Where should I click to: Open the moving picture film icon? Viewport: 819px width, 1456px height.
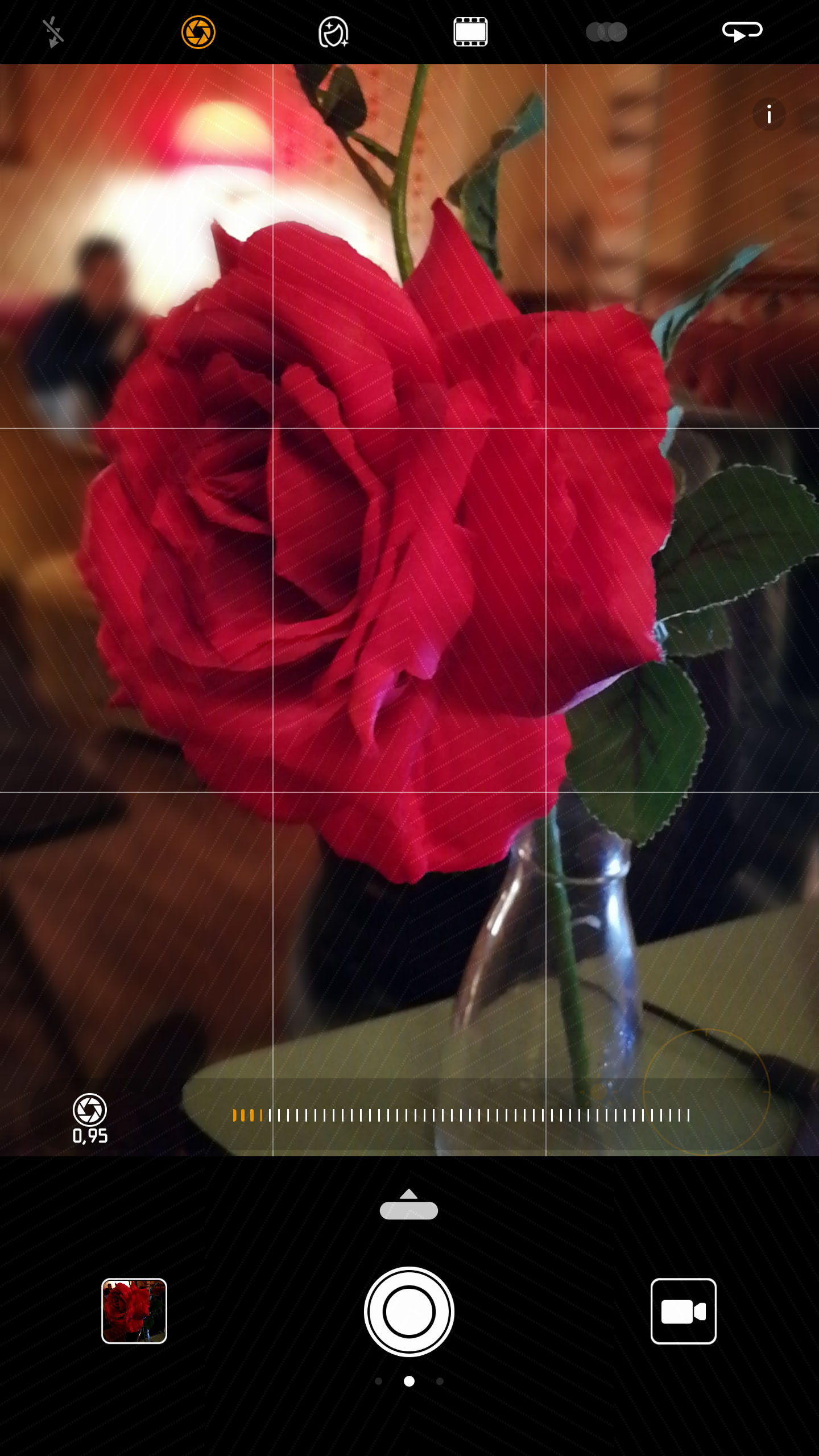tap(470, 32)
